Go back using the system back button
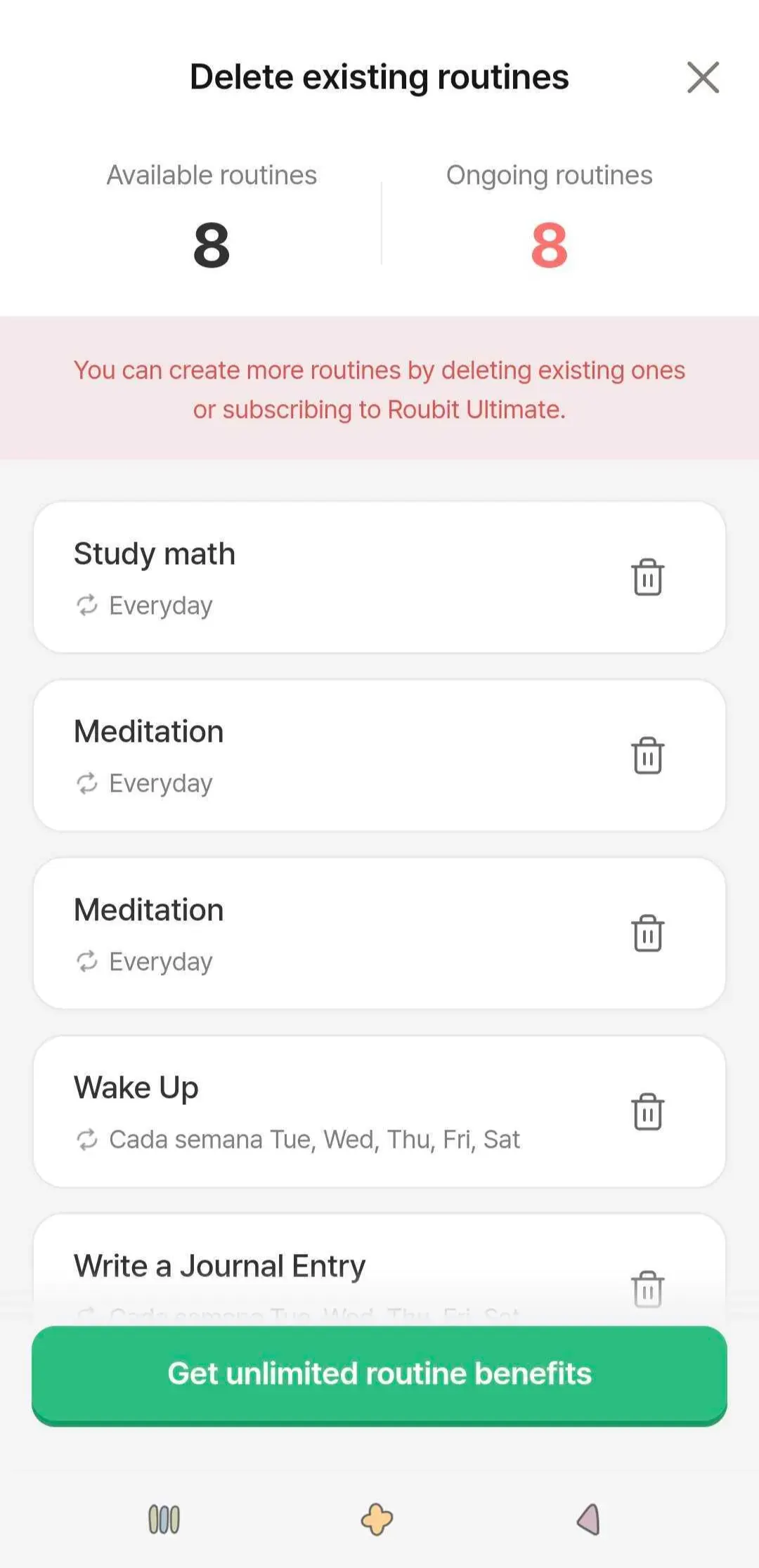759x1568 pixels. 589,1519
